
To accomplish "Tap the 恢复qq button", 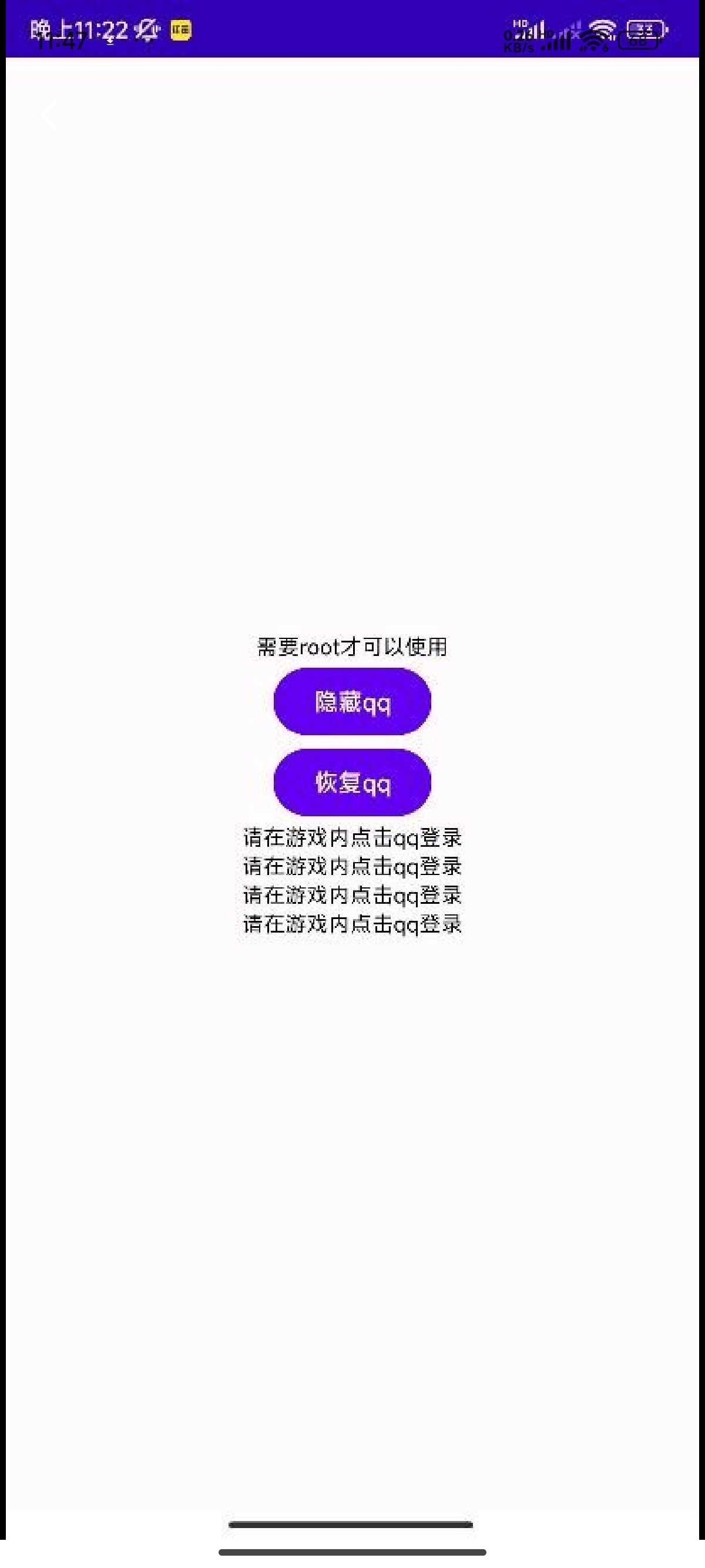I will pos(352,782).
